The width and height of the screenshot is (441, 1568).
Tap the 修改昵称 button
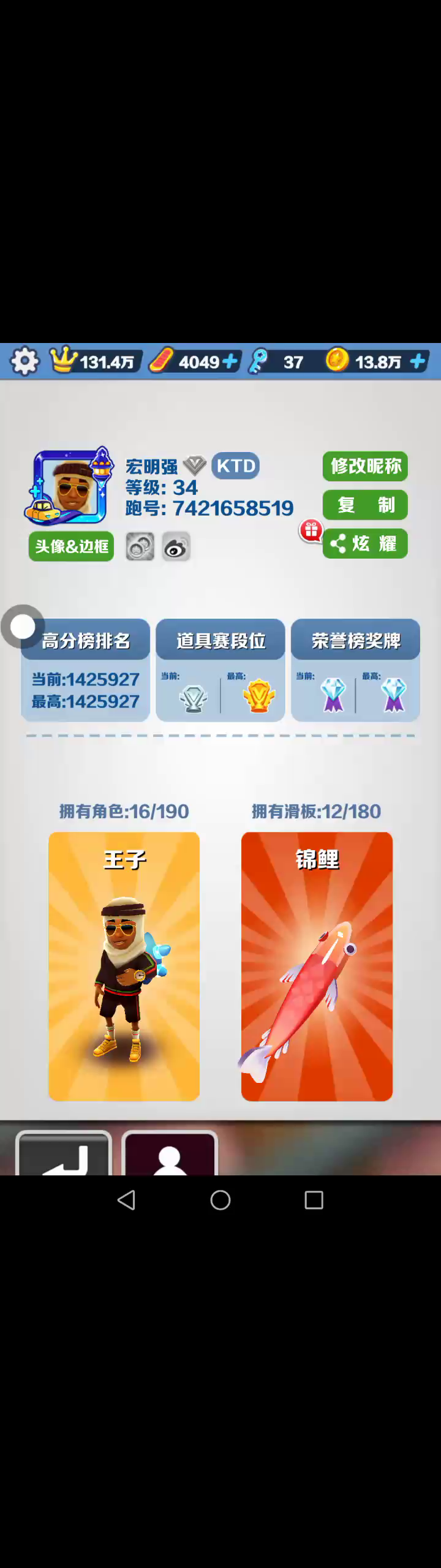pos(365,467)
